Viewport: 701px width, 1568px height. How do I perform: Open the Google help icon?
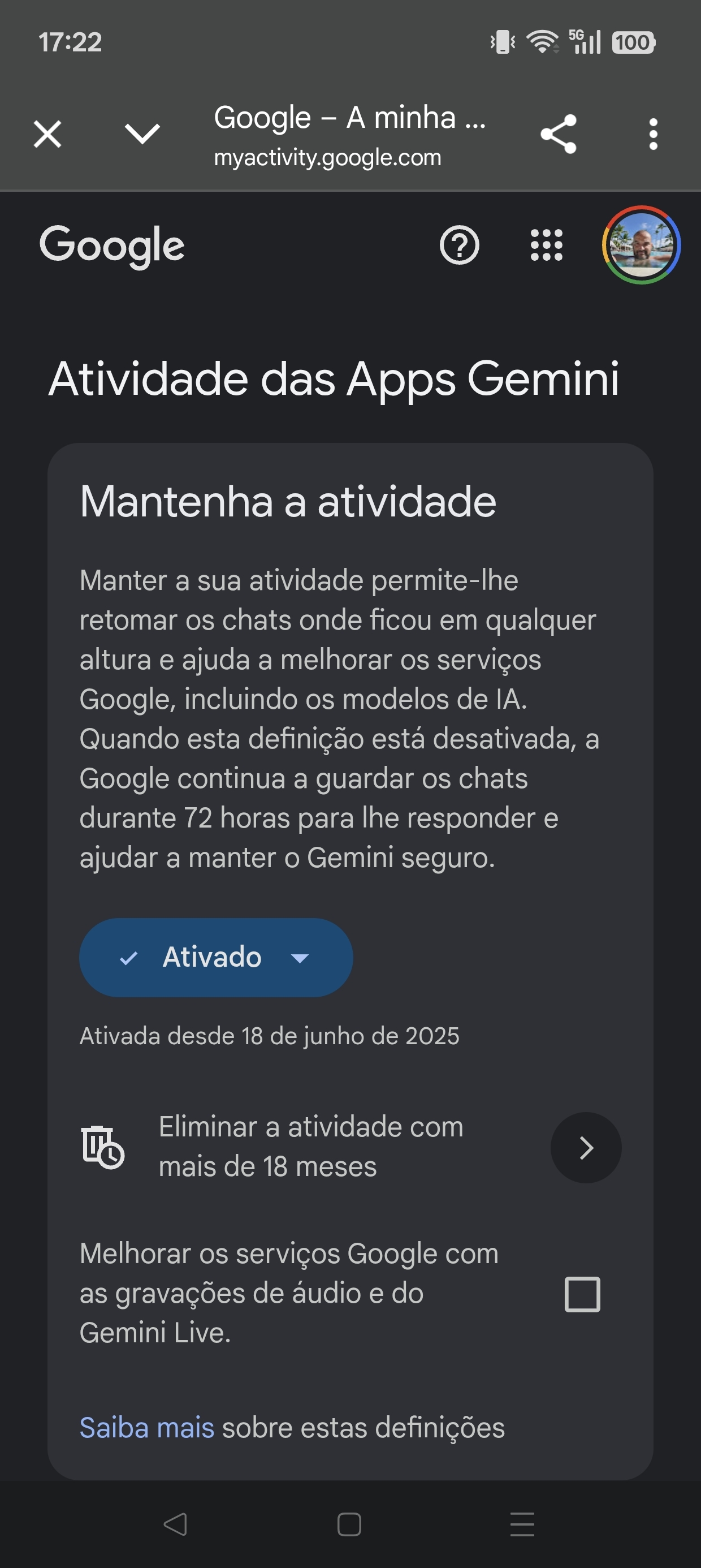460,245
